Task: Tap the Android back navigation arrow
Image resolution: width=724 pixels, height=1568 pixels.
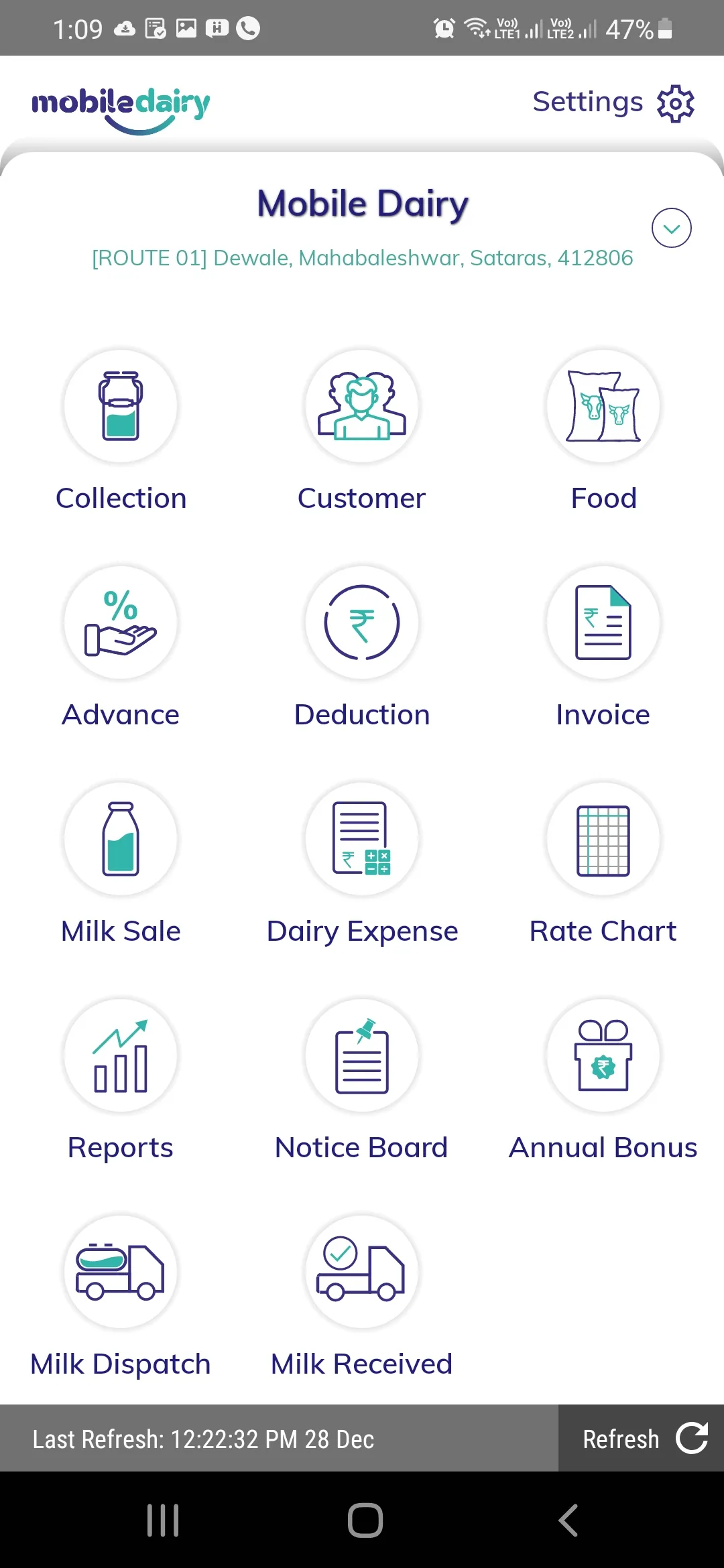Action: pos(566,1520)
